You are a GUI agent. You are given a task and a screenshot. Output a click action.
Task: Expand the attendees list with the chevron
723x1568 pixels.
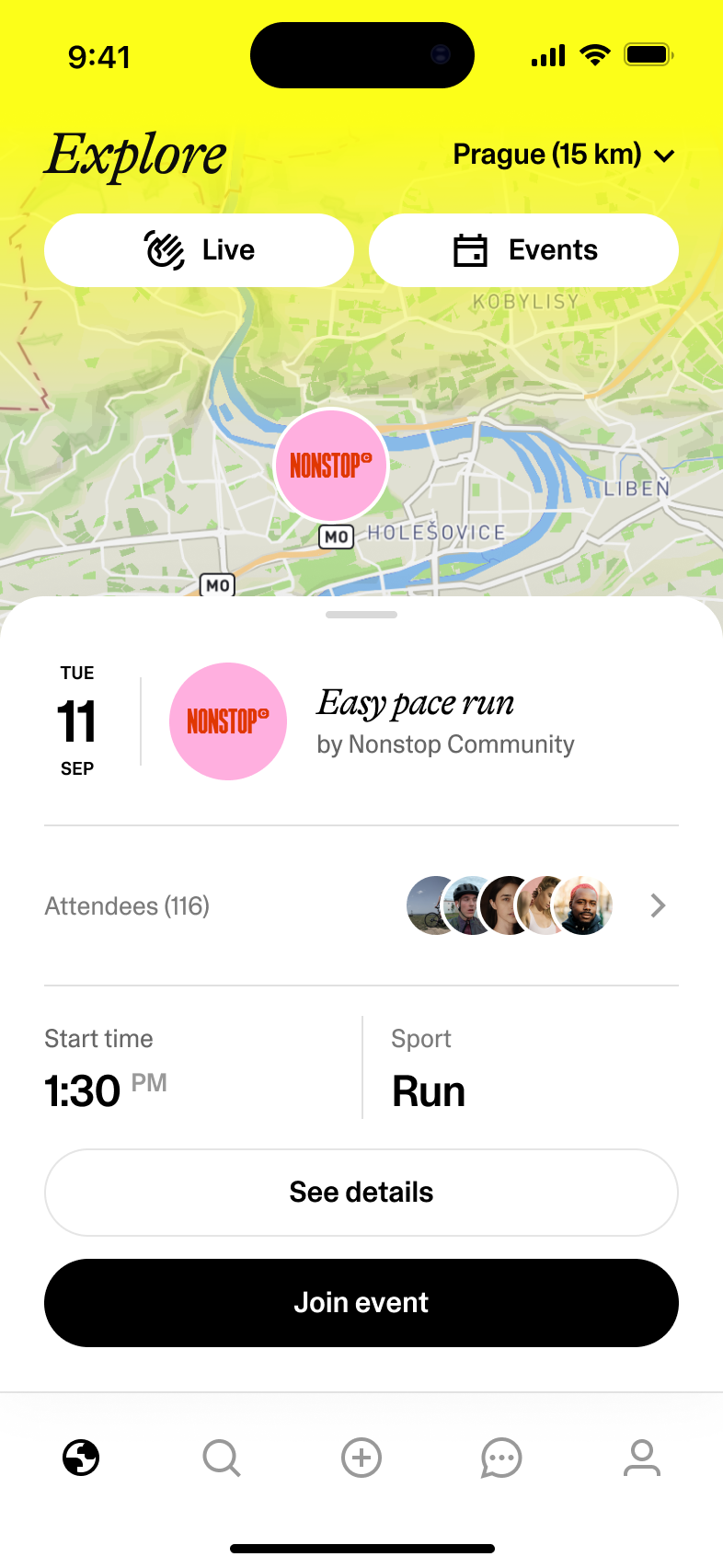click(x=658, y=905)
